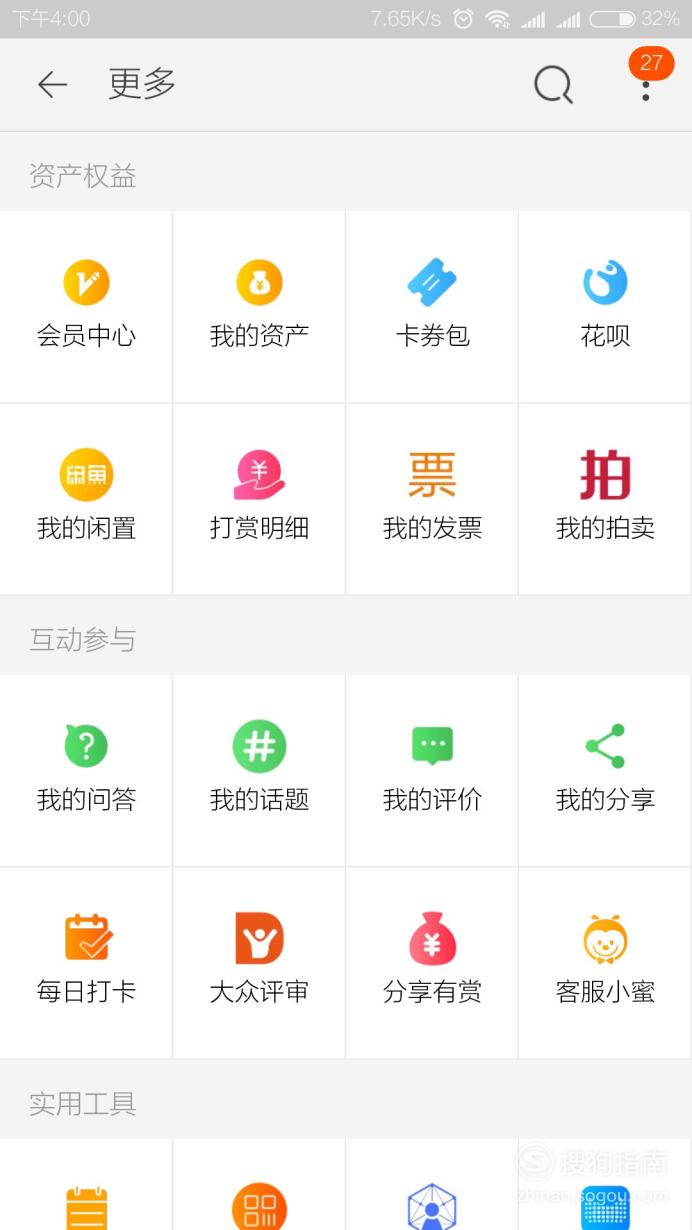Open 我的拍卖

606,499
